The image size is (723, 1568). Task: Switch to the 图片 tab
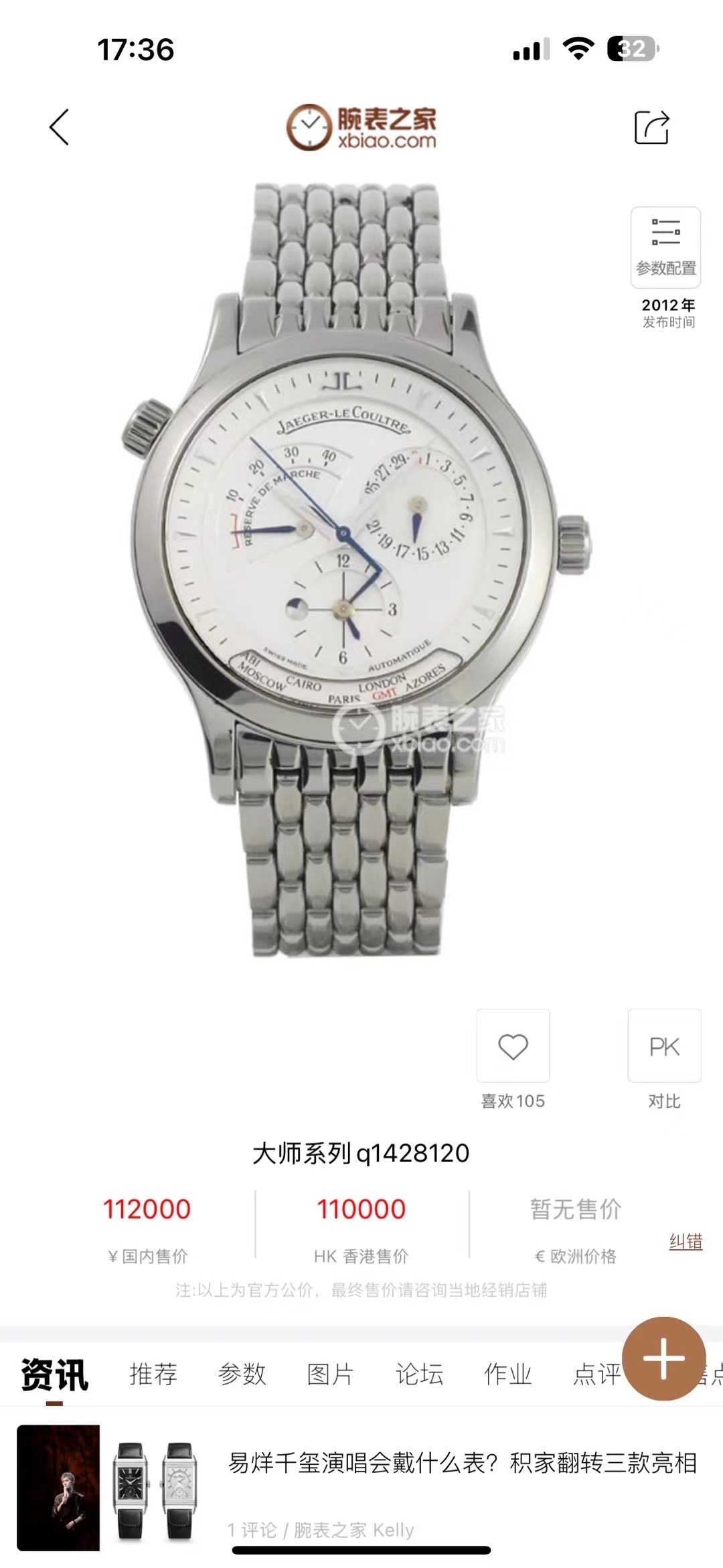330,1374
